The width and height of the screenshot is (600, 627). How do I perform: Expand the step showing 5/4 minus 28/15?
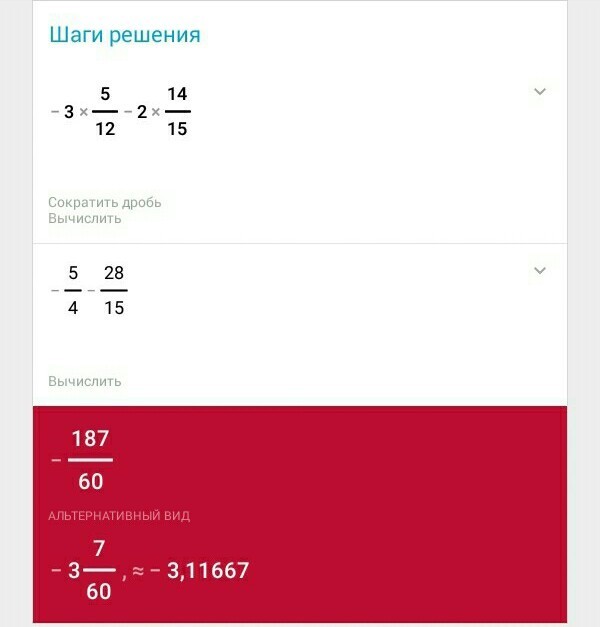point(540,271)
